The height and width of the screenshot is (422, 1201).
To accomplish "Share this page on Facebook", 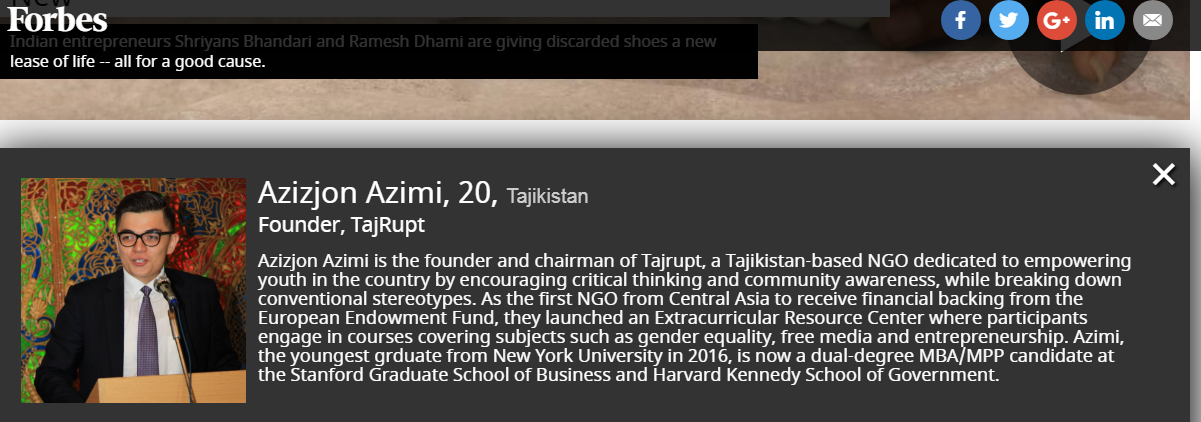I will 961,20.
